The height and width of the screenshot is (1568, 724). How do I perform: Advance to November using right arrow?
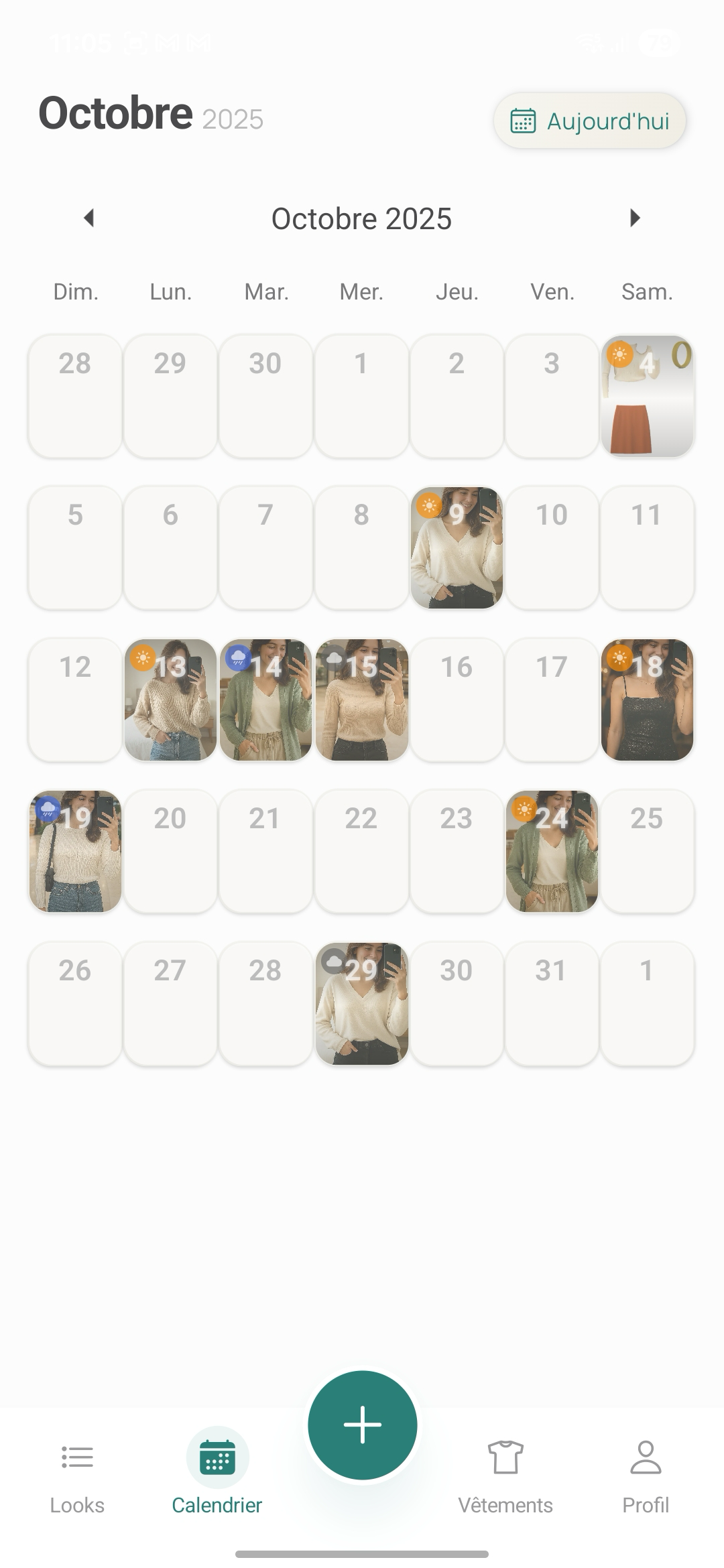[x=636, y=218]
